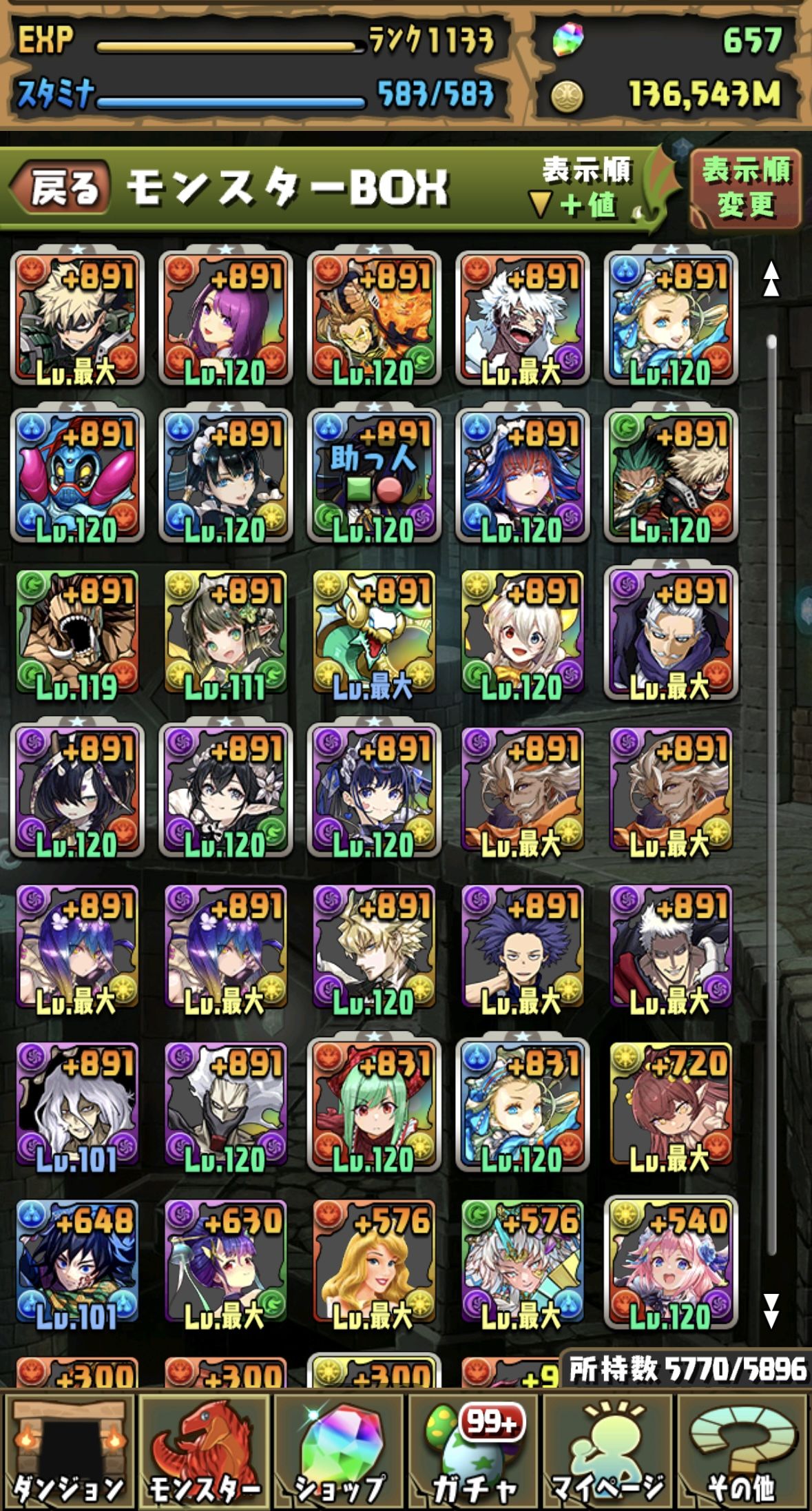Select the +648 water monster
The height and width of the screenshot is (1511, 812).
tap(77, 1262)
